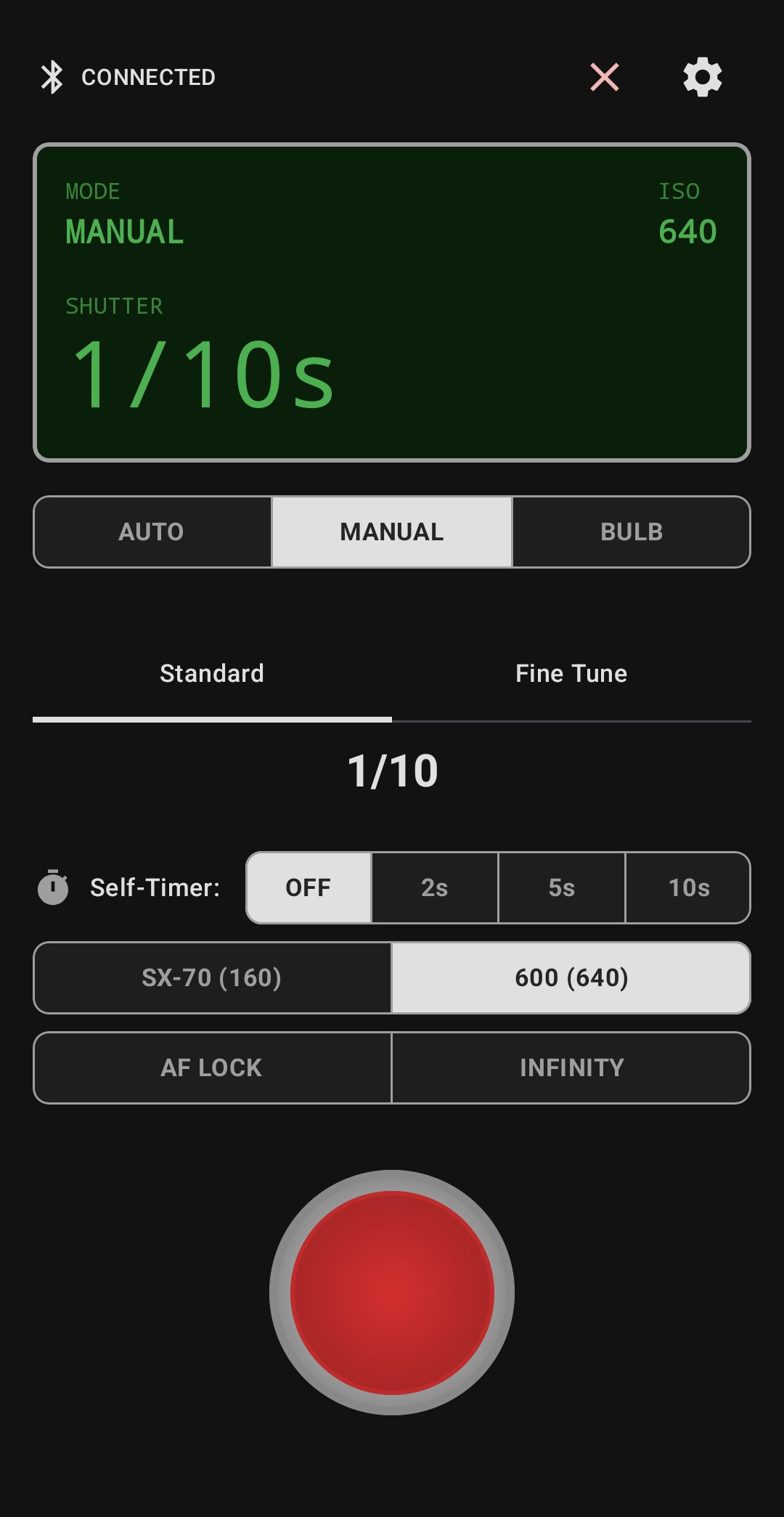Turn self-timer OFF
The image size is (784, 1517).
pos(309,887)
